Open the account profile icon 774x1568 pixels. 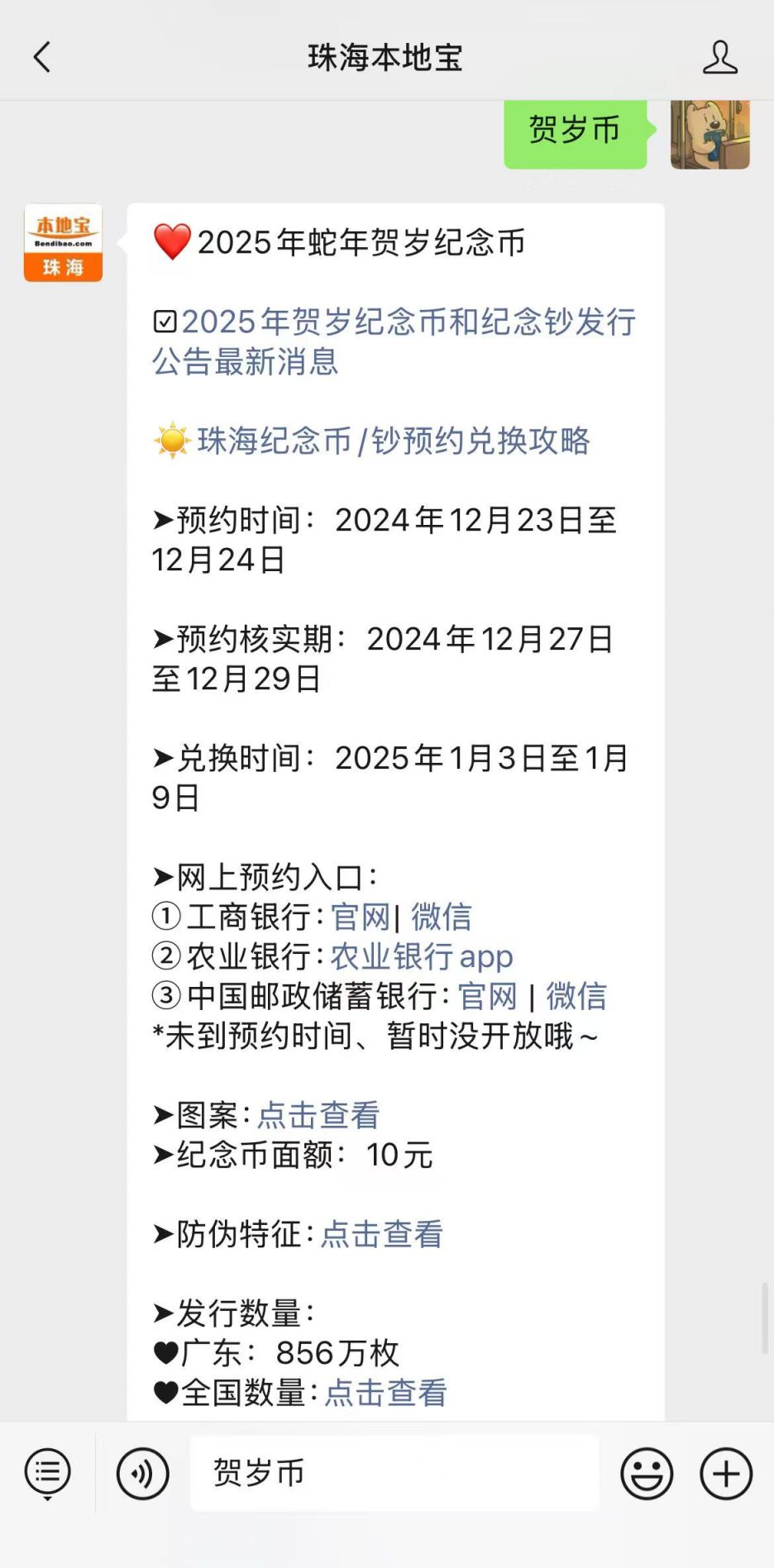[719, 58]
